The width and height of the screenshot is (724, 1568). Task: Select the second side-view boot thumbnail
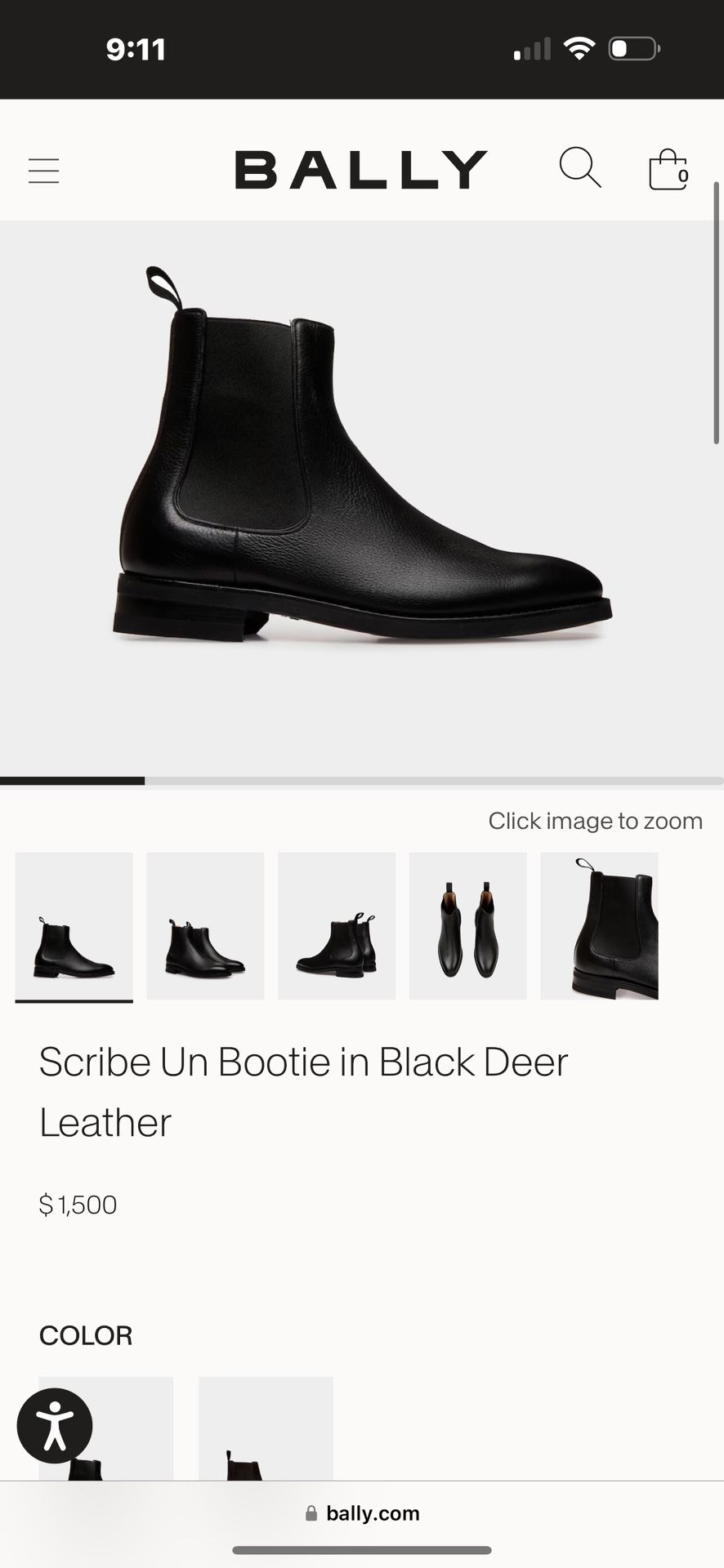pos(205,926)
